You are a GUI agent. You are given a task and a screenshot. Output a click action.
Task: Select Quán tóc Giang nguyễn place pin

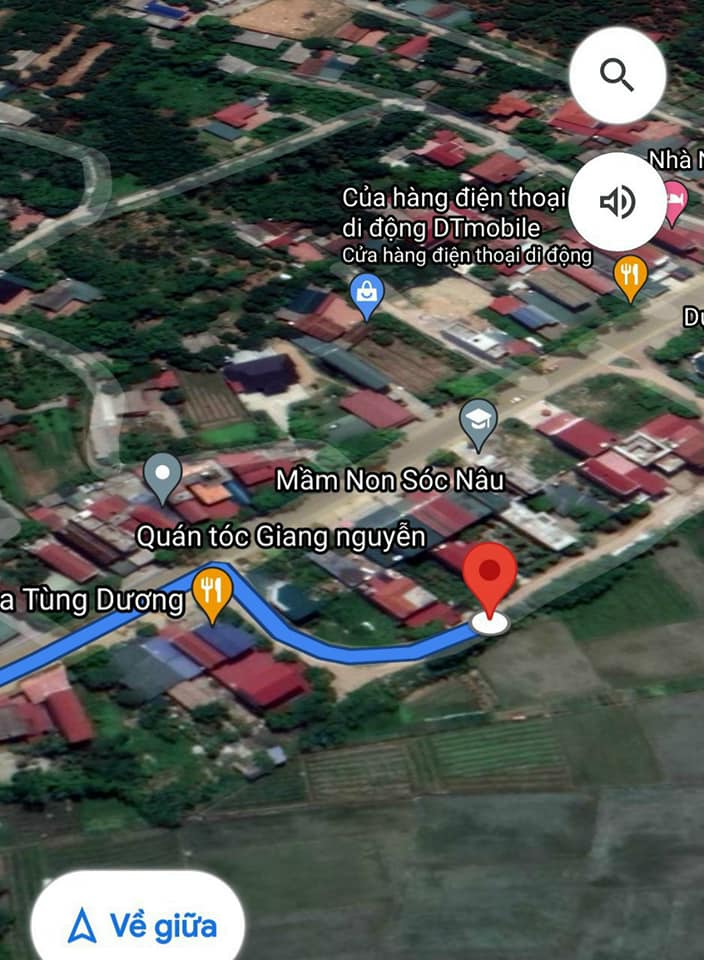(162, 475)
